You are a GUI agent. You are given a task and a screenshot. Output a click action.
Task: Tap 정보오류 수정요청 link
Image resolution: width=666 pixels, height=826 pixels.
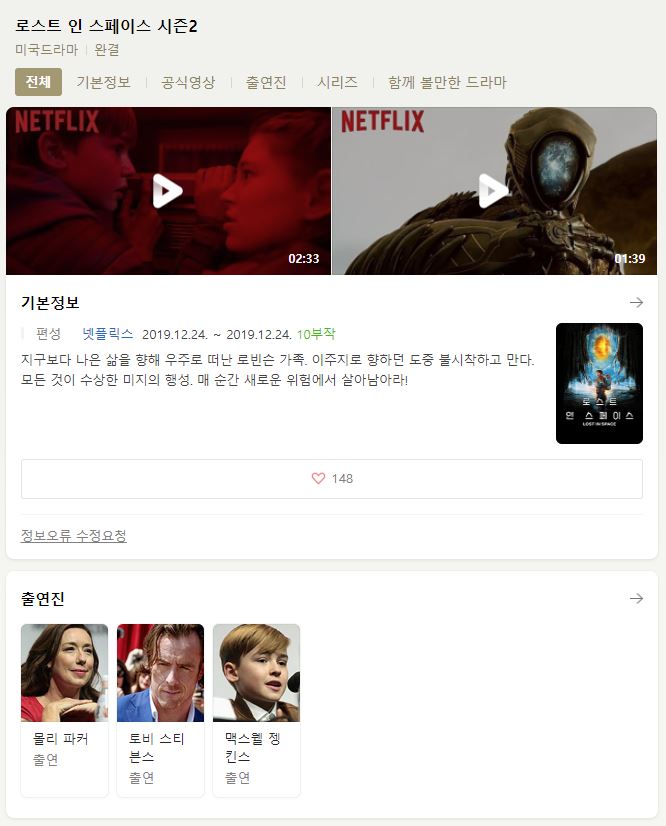click(x=74, y=536)
